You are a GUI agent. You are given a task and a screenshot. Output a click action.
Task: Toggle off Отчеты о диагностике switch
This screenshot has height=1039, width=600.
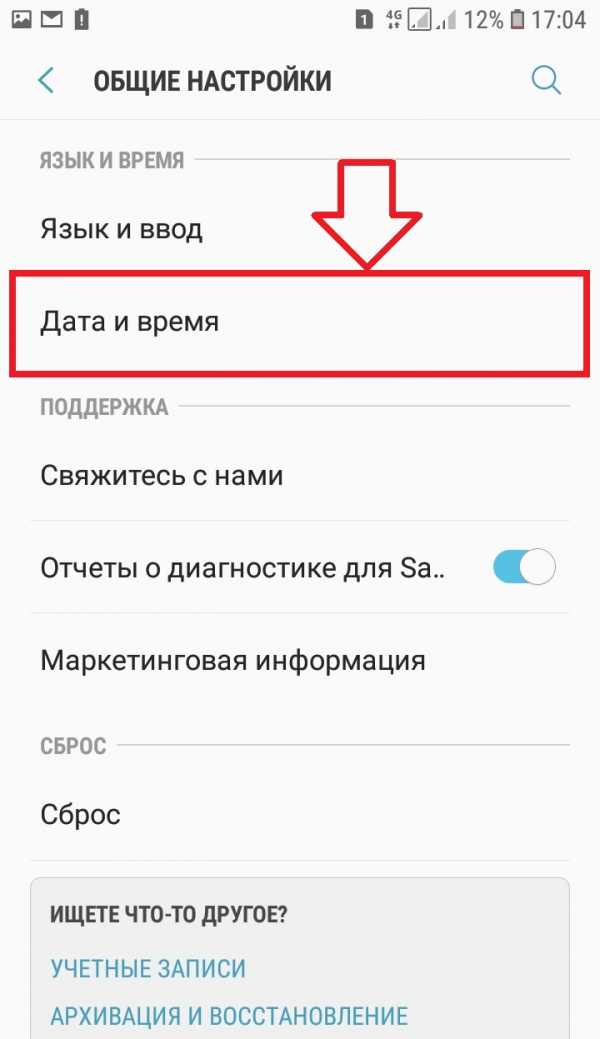pos(523,568)
